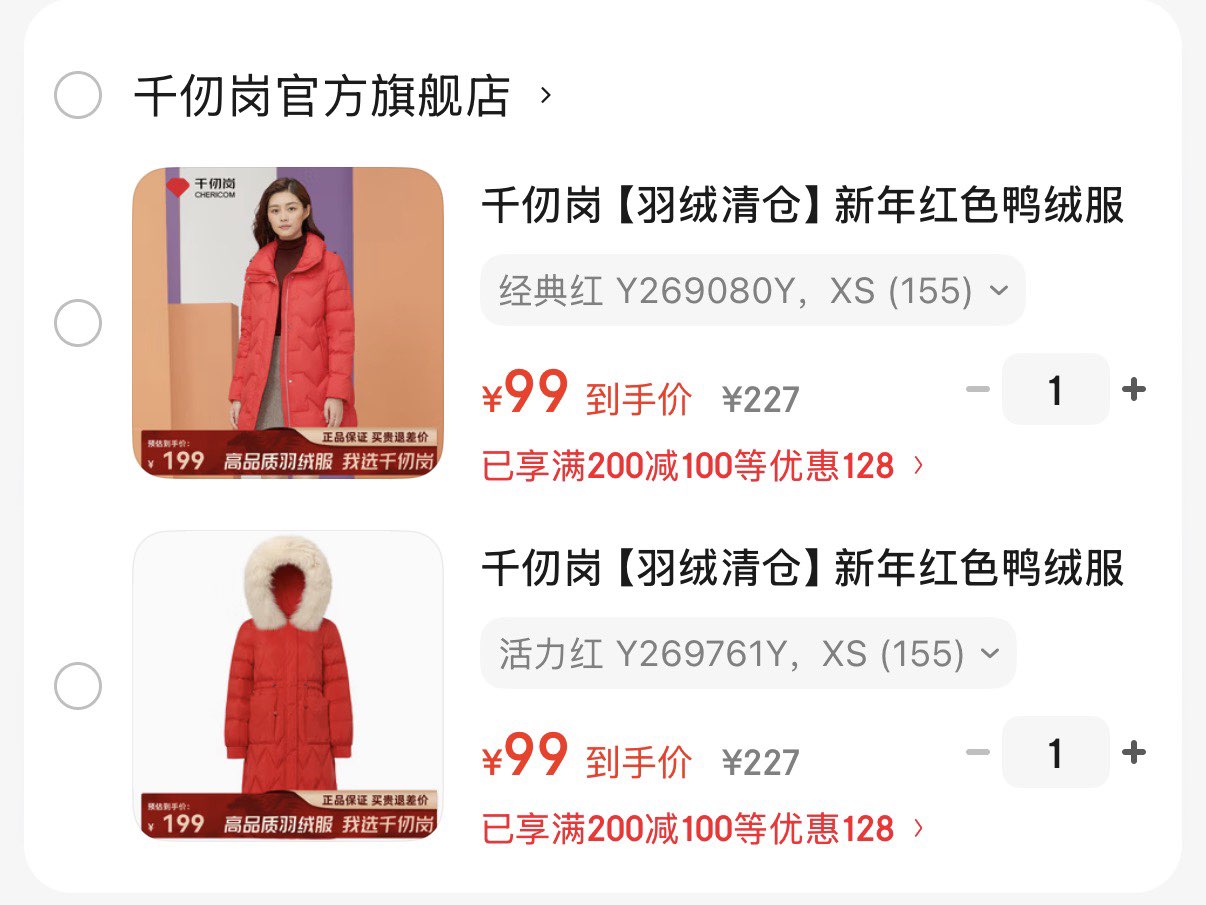The height and width of the screenshot is (905, 1206).
Task: View discount details for 活力红 jacket
Action: (x=702, y=829)
